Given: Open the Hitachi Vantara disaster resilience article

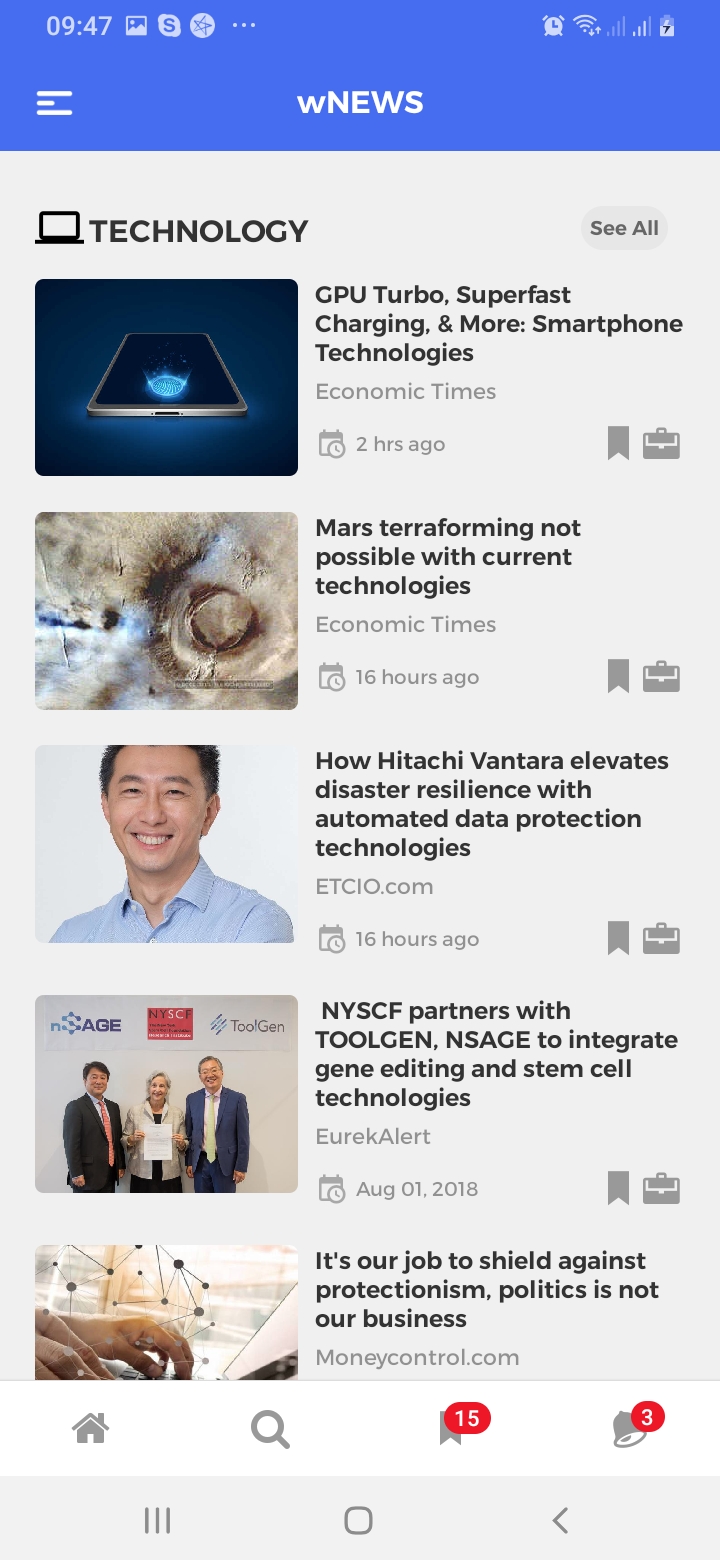Looking at the screenshot, I should [x=491, y=804].
